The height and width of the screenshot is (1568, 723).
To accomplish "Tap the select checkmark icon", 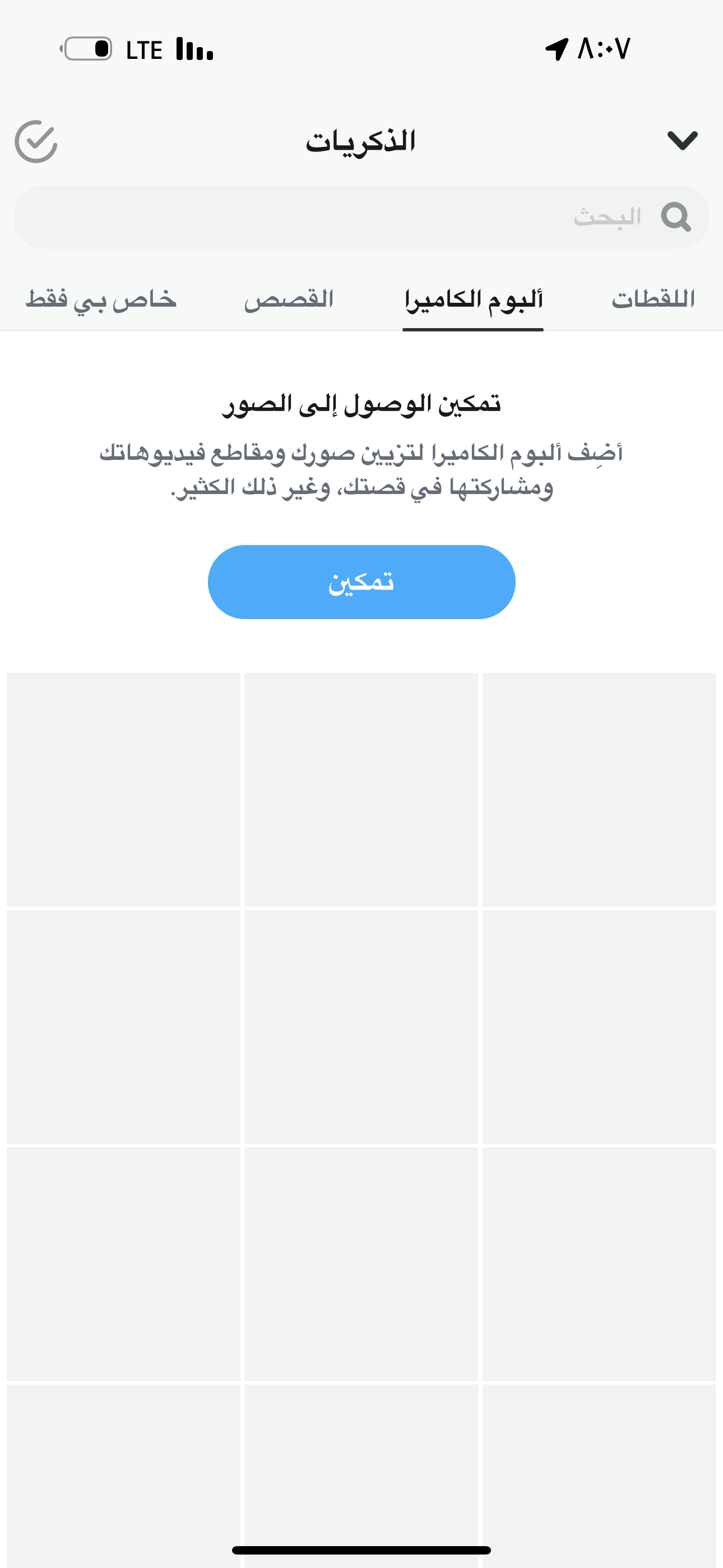I will pos(36,141).
